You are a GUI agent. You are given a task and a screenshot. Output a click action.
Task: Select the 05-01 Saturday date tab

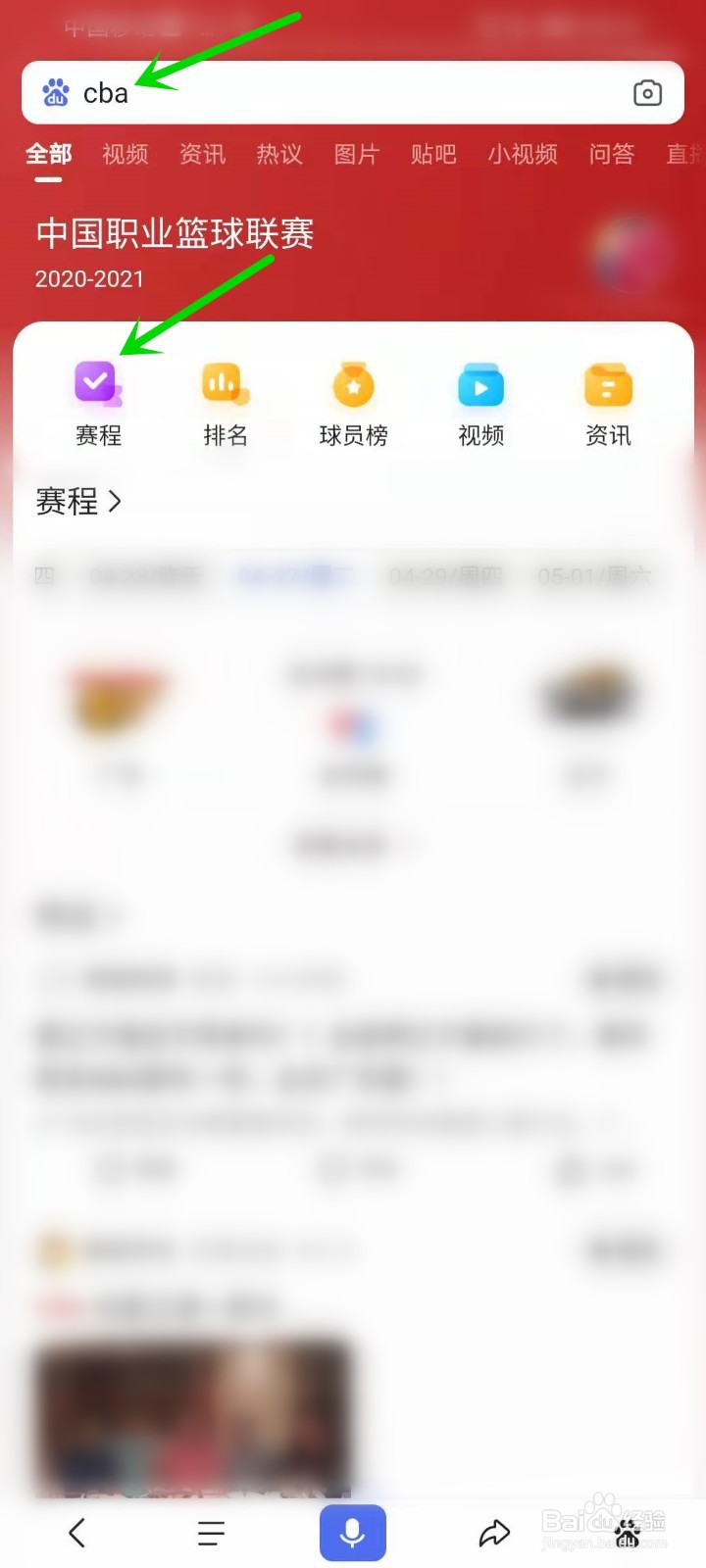tap(588, 577)
